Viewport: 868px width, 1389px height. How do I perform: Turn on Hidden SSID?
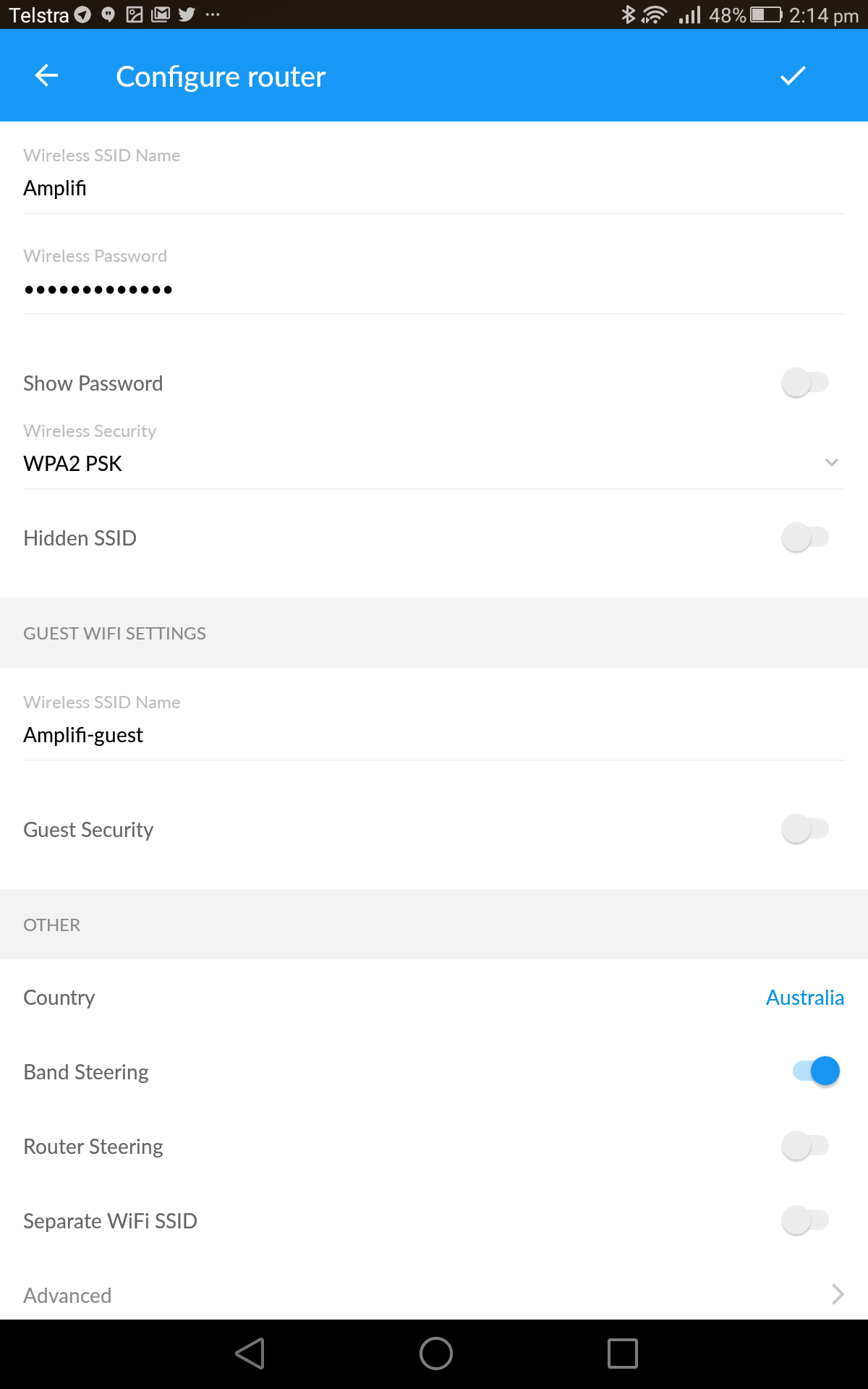pos(804,538)
